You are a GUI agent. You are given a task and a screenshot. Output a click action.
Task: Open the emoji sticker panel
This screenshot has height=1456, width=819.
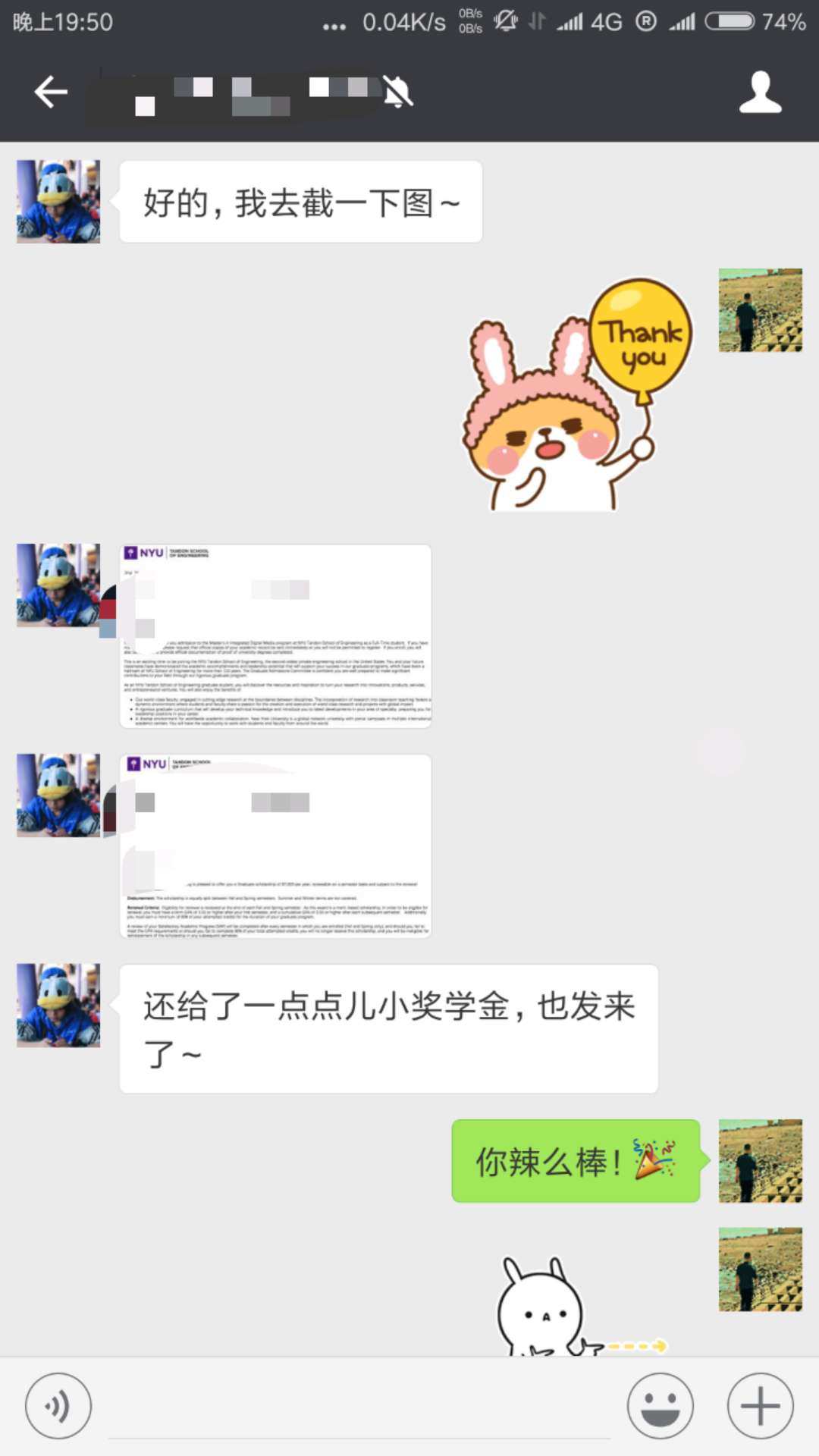[660, 1405]
